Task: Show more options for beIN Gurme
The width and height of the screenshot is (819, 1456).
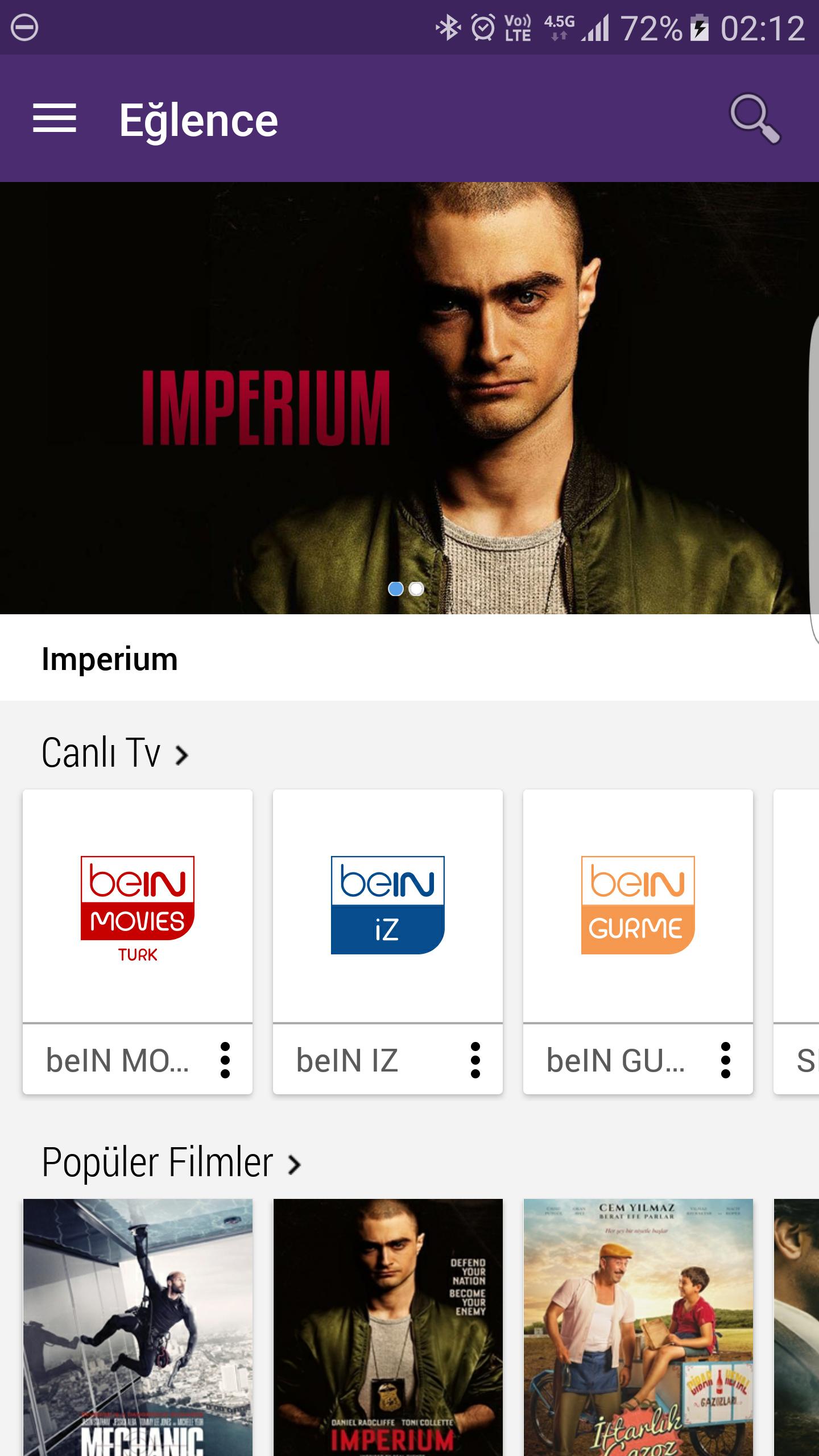Action: click(x=725, y=1060)
